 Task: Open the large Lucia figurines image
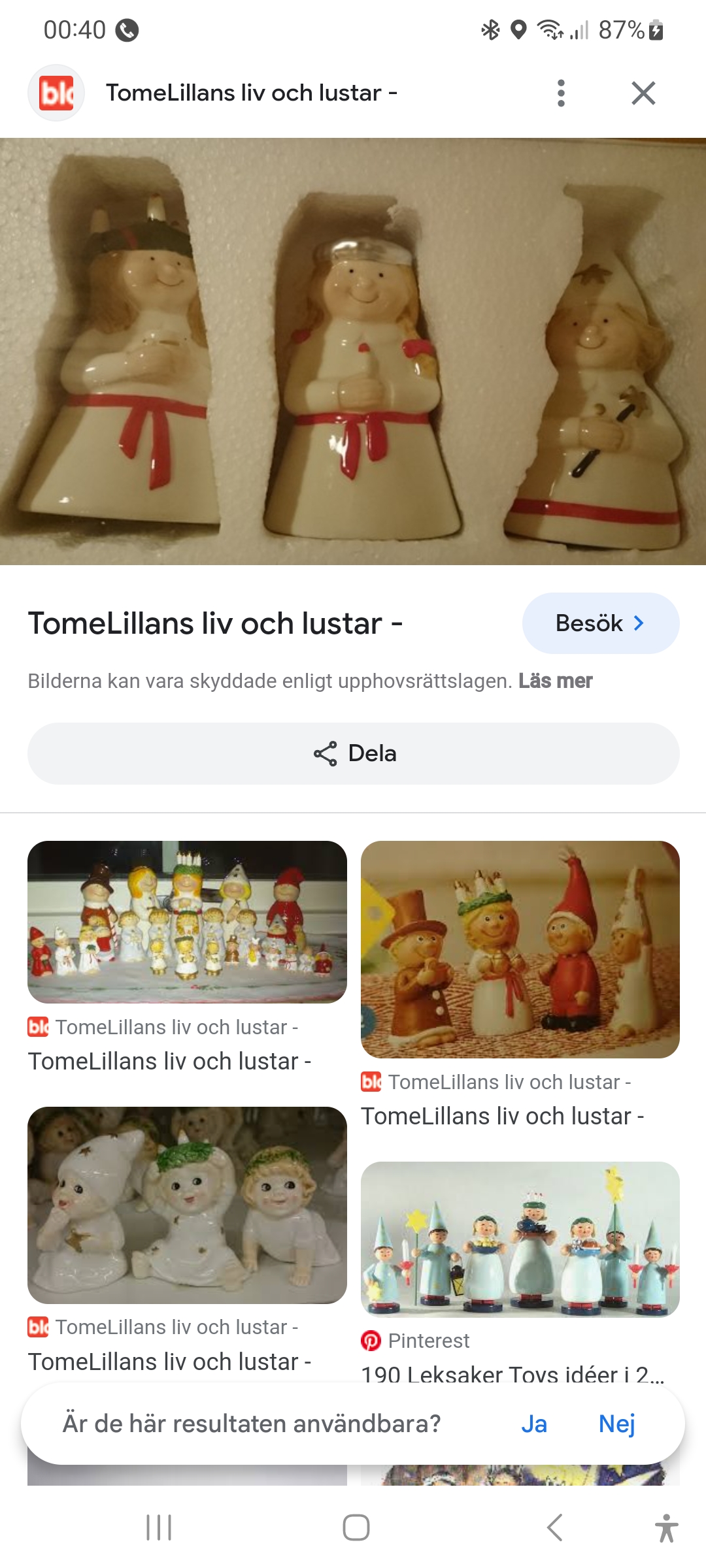(353, 351)
